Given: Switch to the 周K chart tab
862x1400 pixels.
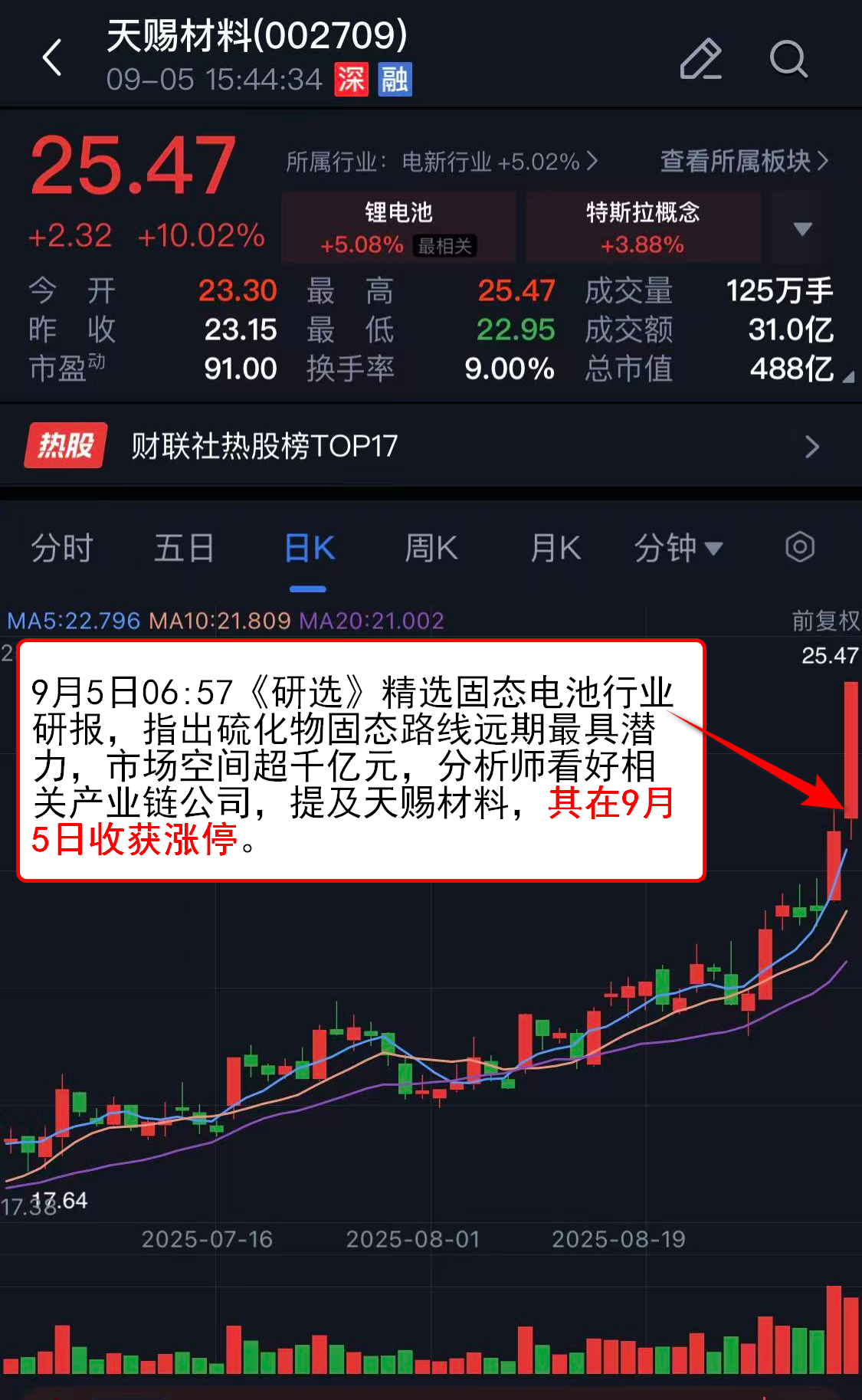Looking at the screenshot, I should click(431, 549).
